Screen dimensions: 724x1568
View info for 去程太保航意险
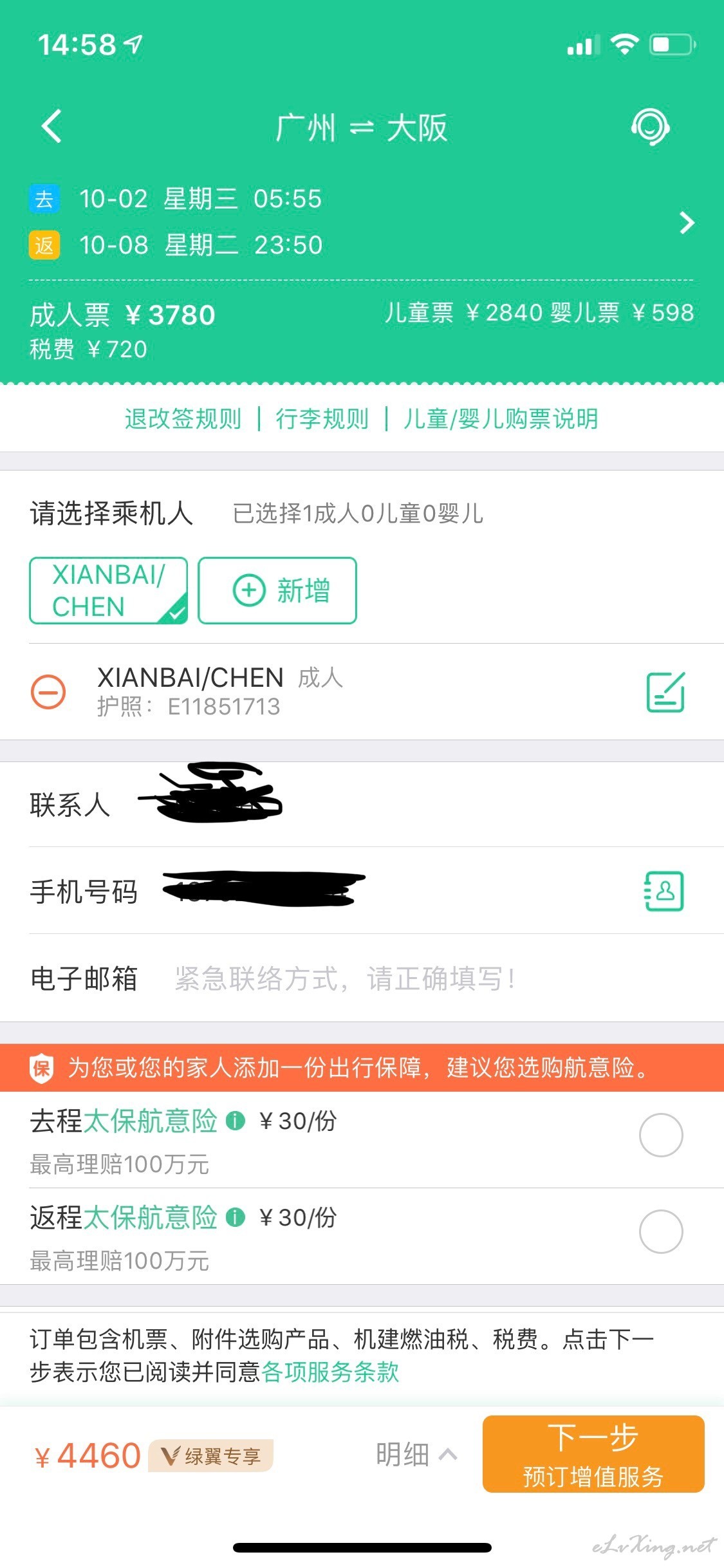tap(236, 1121)
